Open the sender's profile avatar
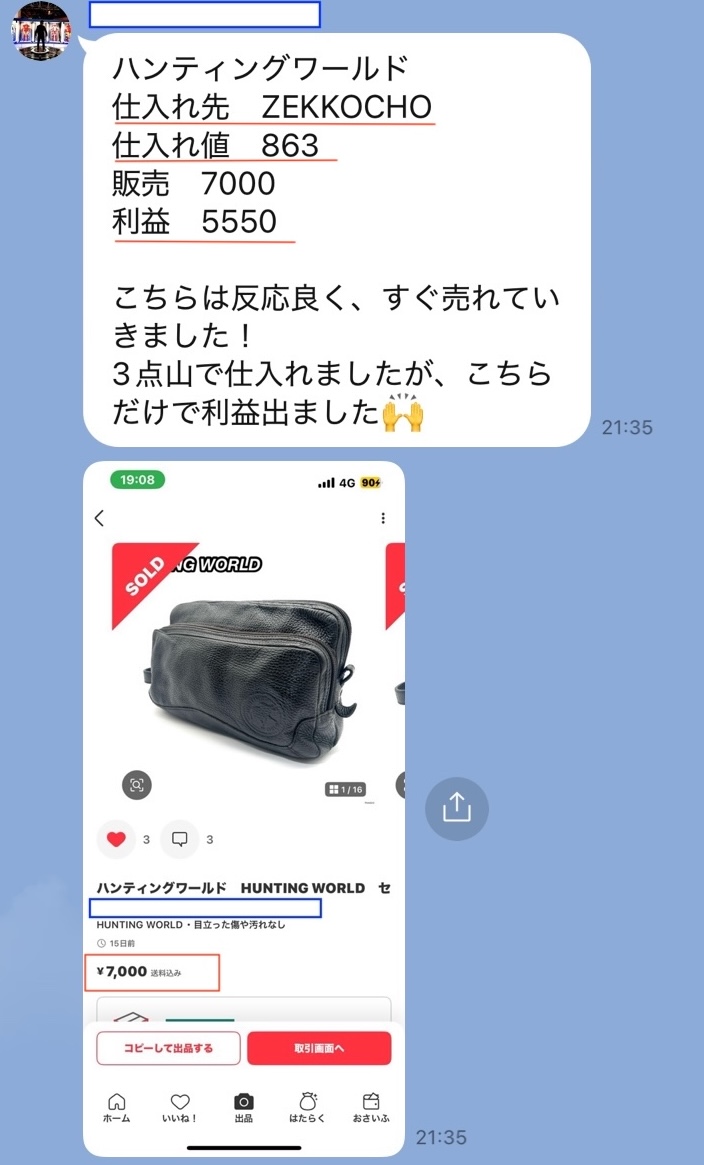 41,31
